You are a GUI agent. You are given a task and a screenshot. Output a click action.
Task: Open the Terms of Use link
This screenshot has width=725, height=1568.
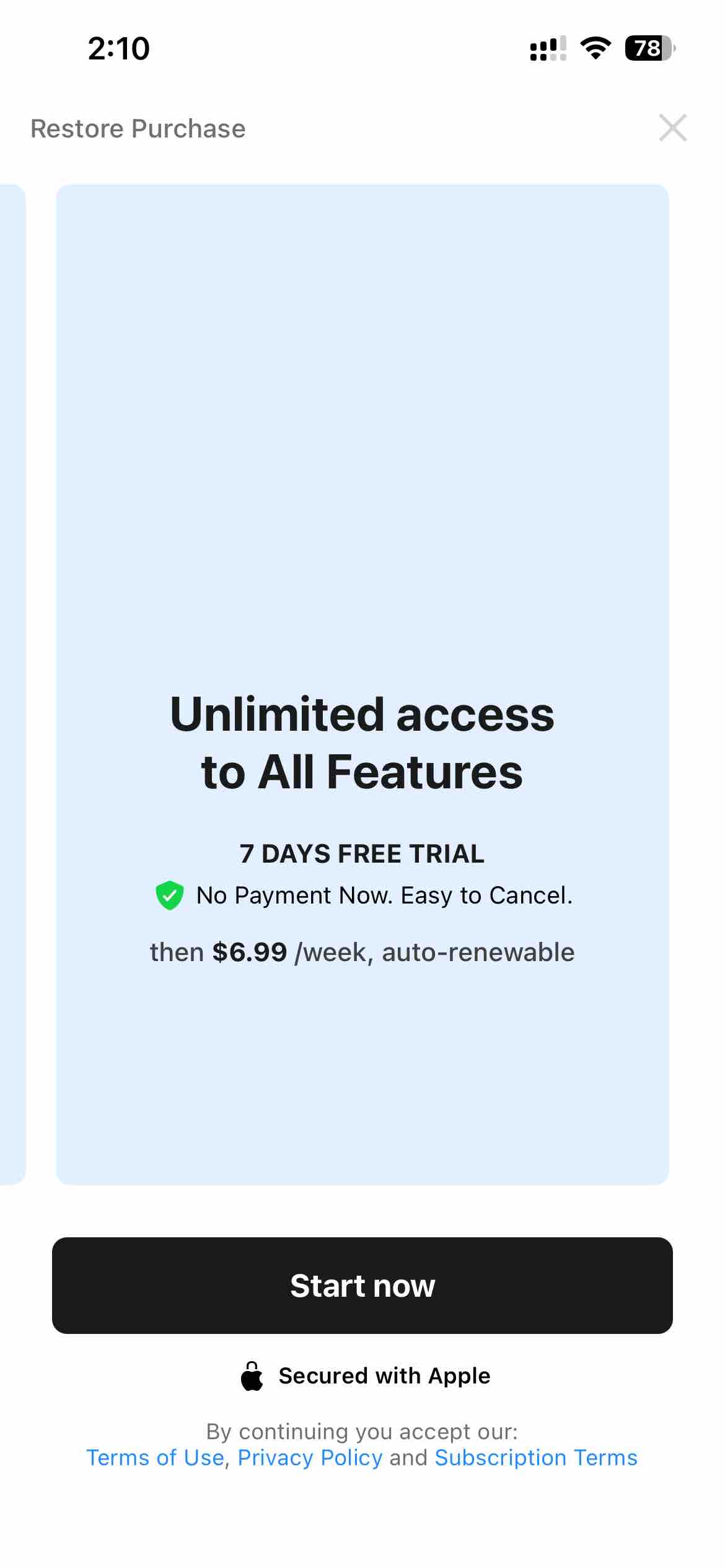pos(155,1458)
